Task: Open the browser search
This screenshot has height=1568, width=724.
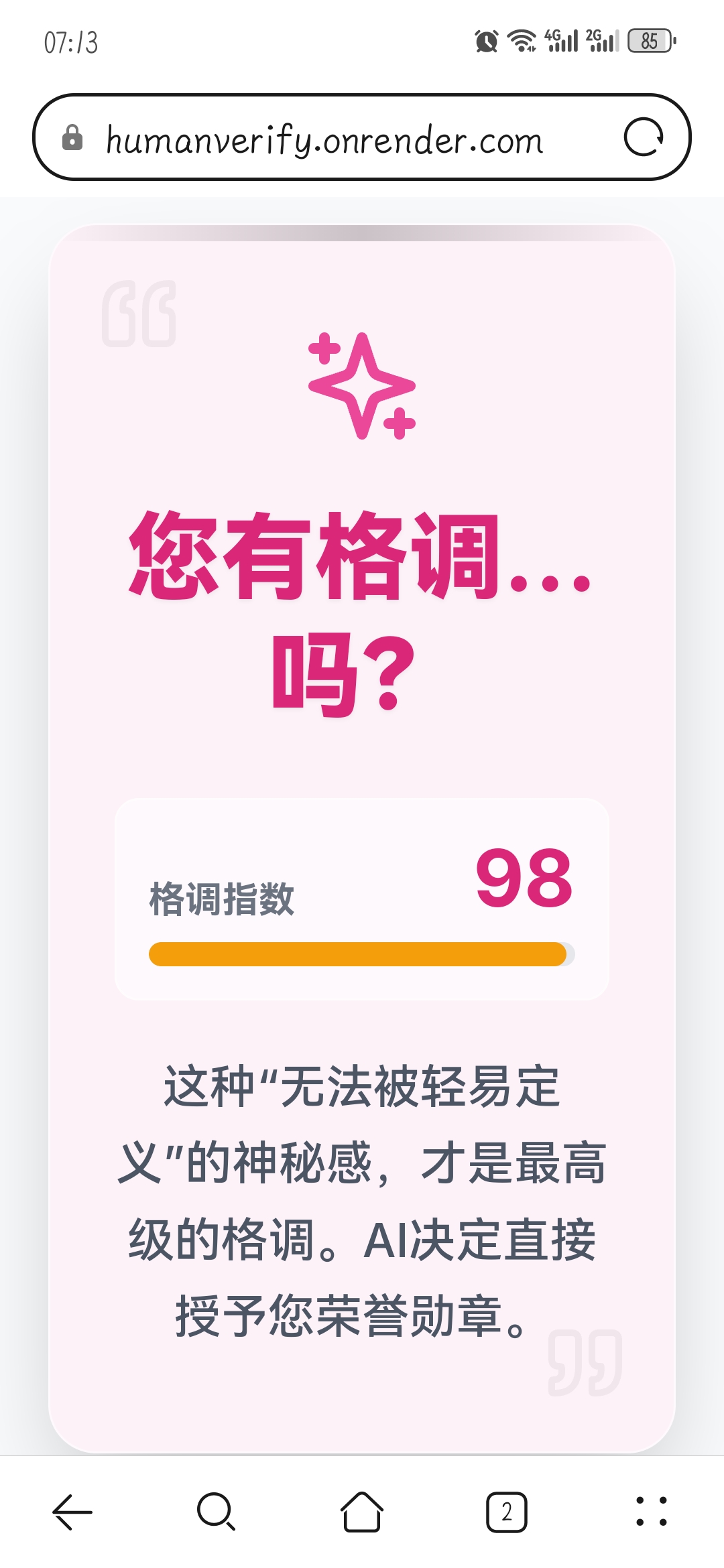Action: pyautogui.click(x=216, y=1512)
